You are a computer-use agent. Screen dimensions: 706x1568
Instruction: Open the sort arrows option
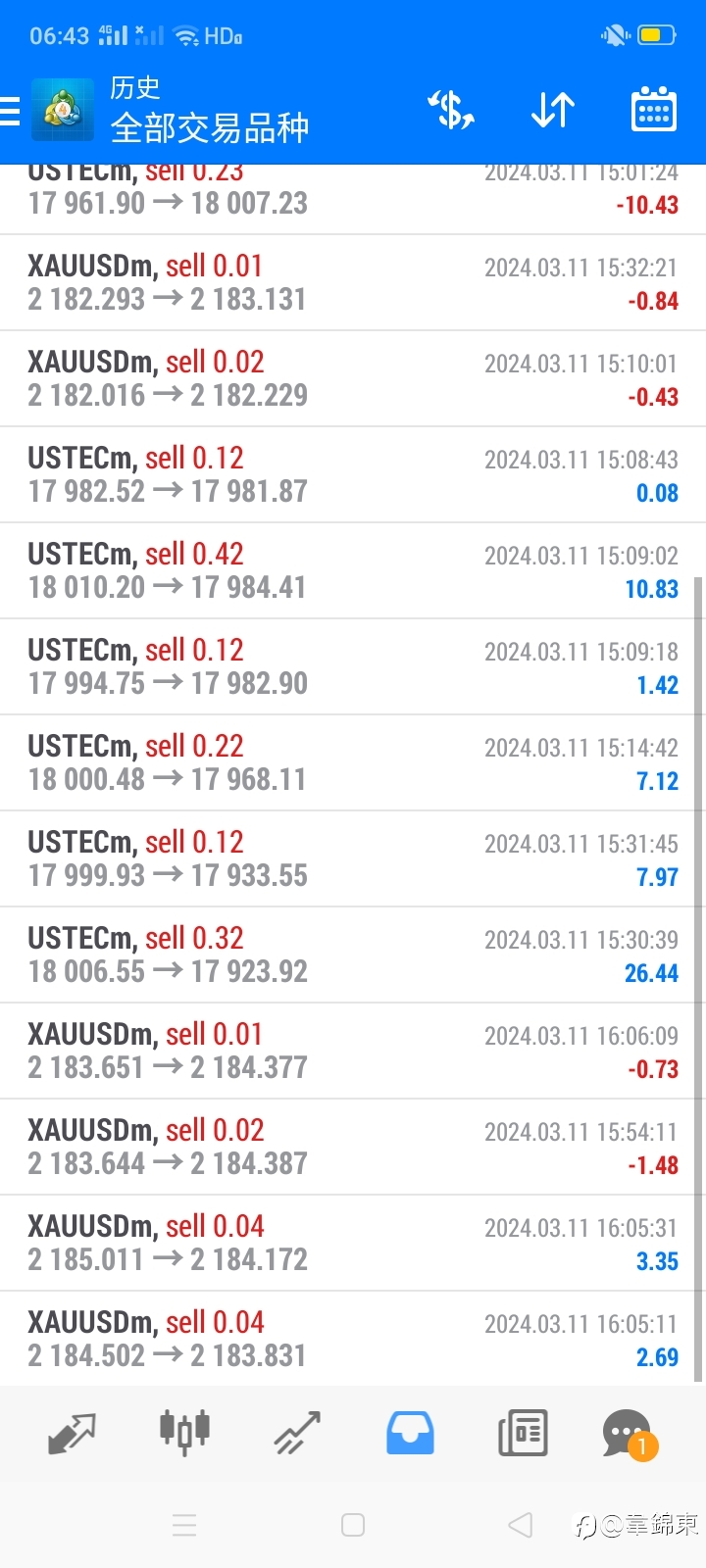[553, 110]
